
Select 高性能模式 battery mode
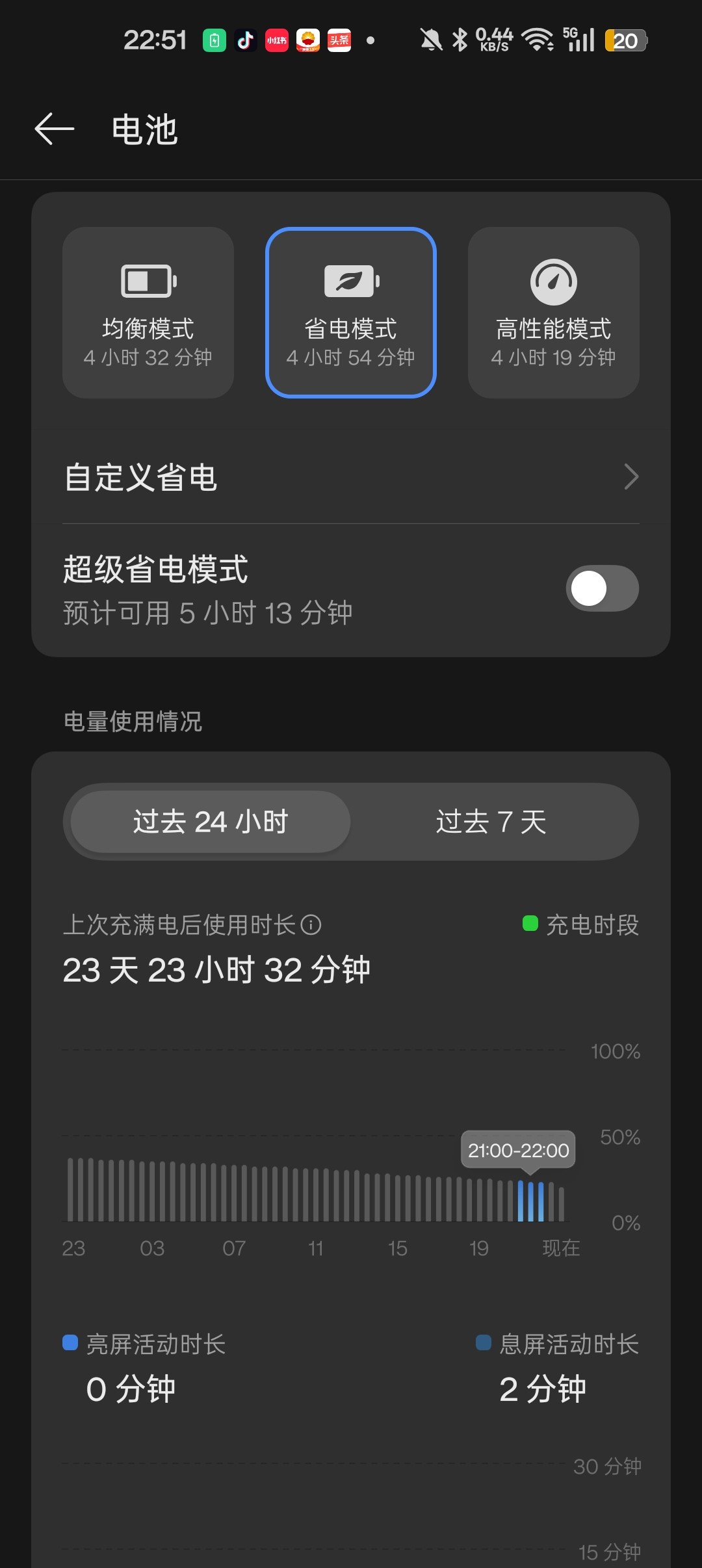pyautogui.click(x=554, y=313)
